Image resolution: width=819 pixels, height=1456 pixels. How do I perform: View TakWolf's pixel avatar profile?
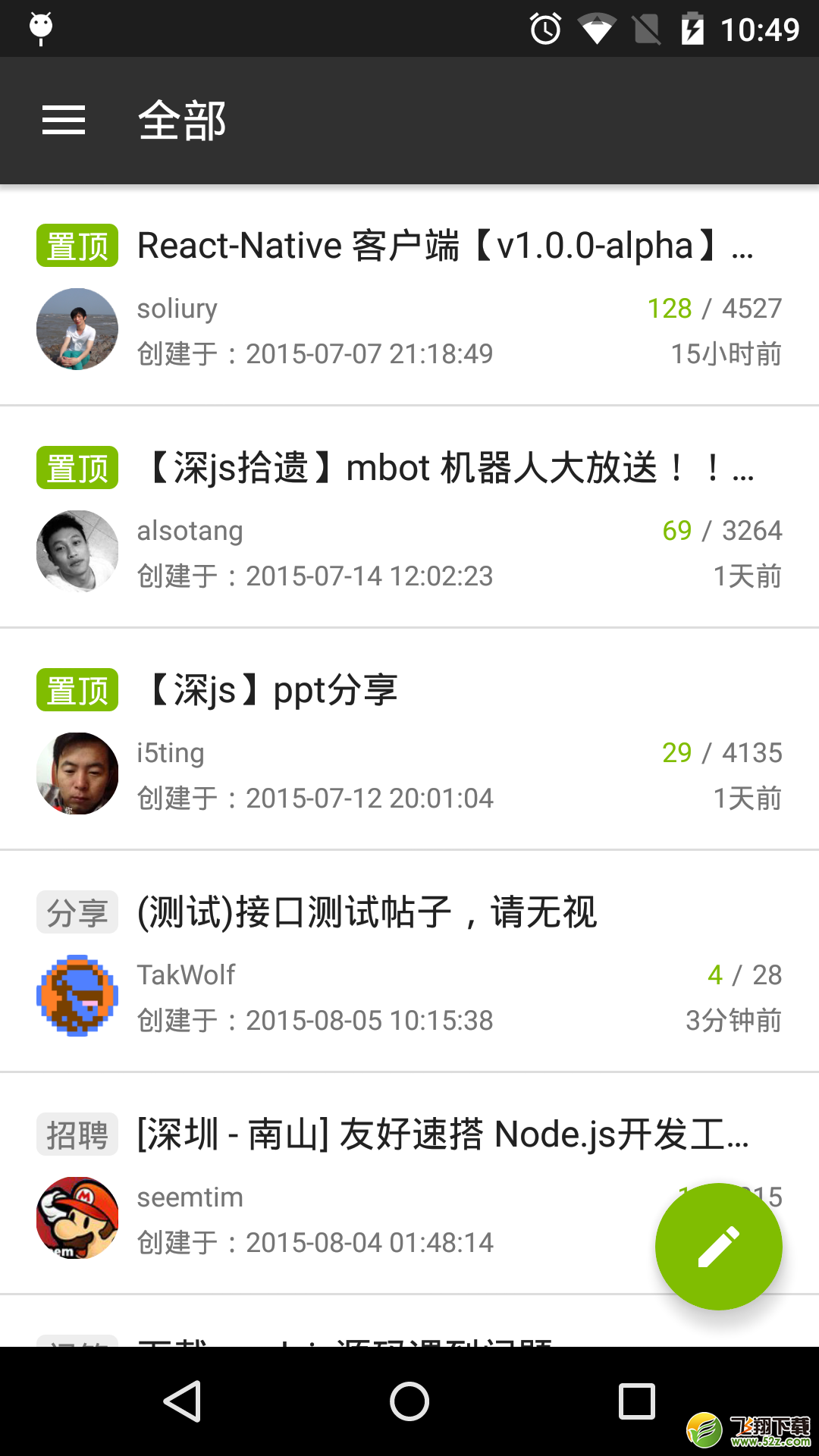[x=77, y=996]
